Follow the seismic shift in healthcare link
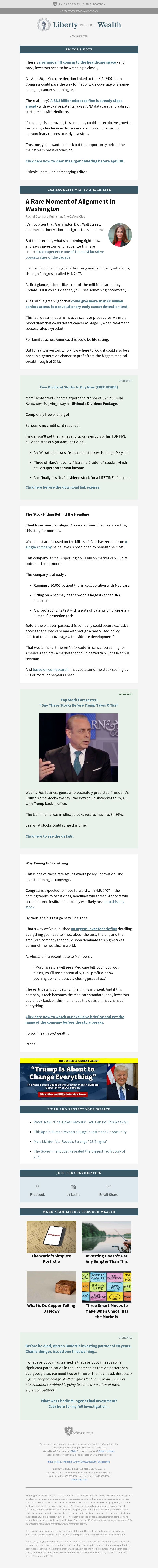This screenshot has width=158, height=1568. (79, 62)
